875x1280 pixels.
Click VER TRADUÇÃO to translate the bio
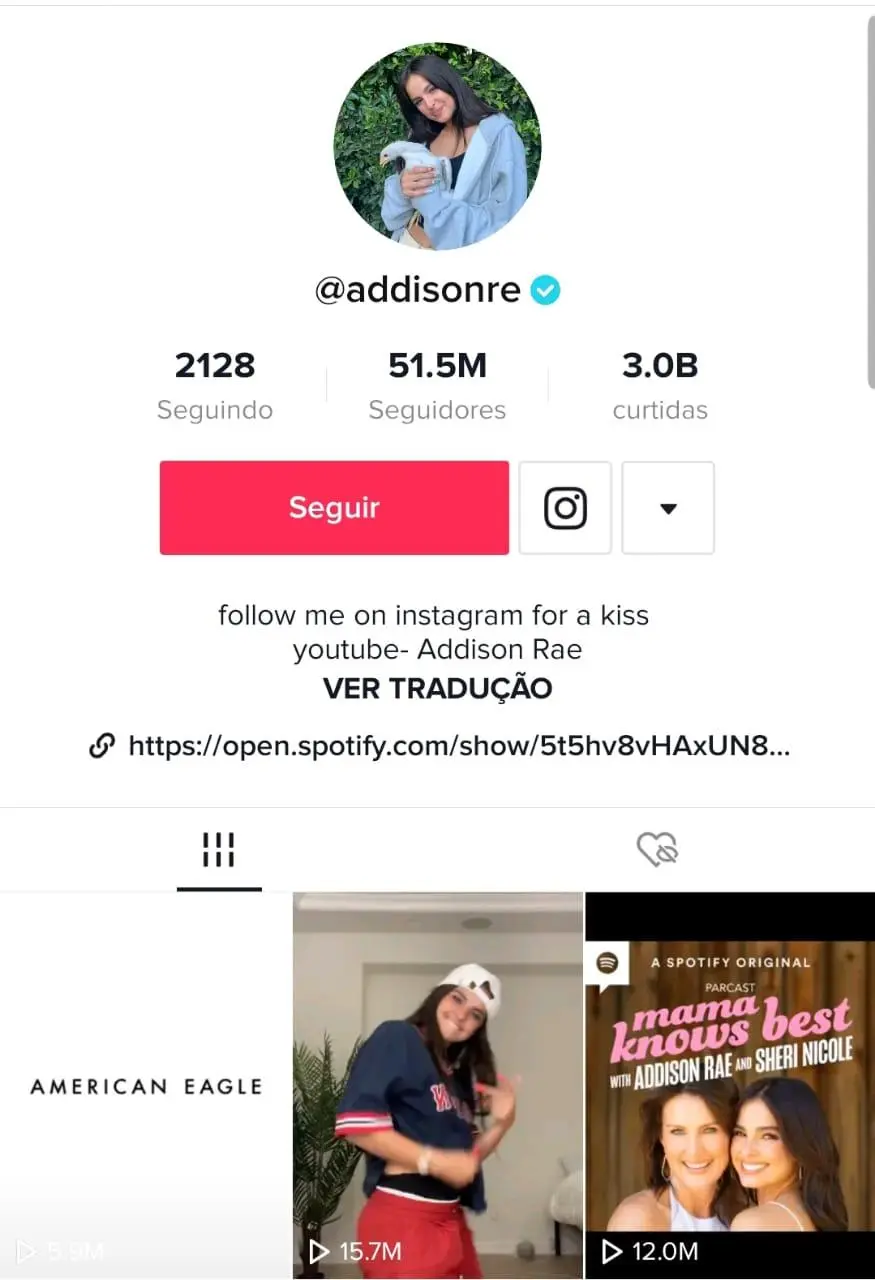click(x=437, y=688)
